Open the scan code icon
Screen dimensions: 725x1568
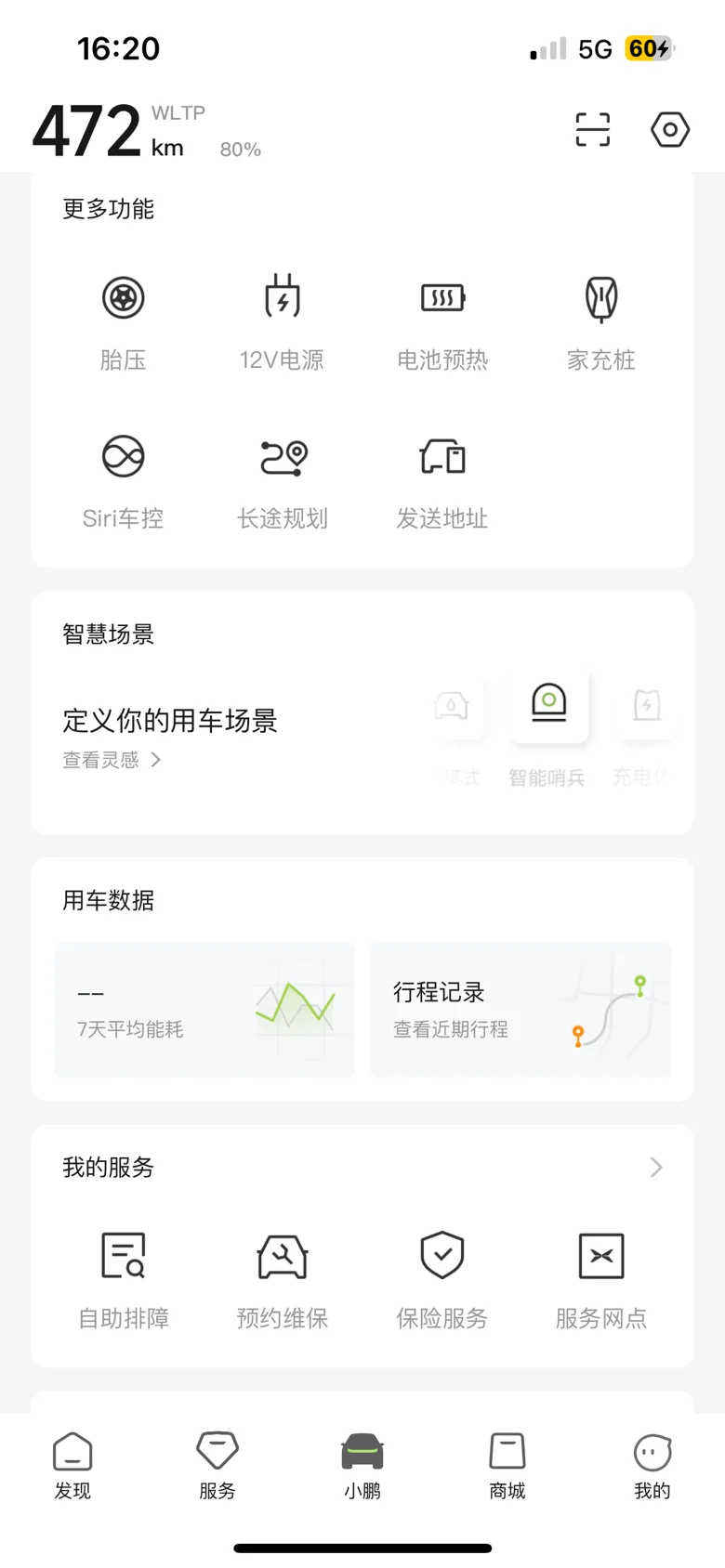click(x=592, y=129)
